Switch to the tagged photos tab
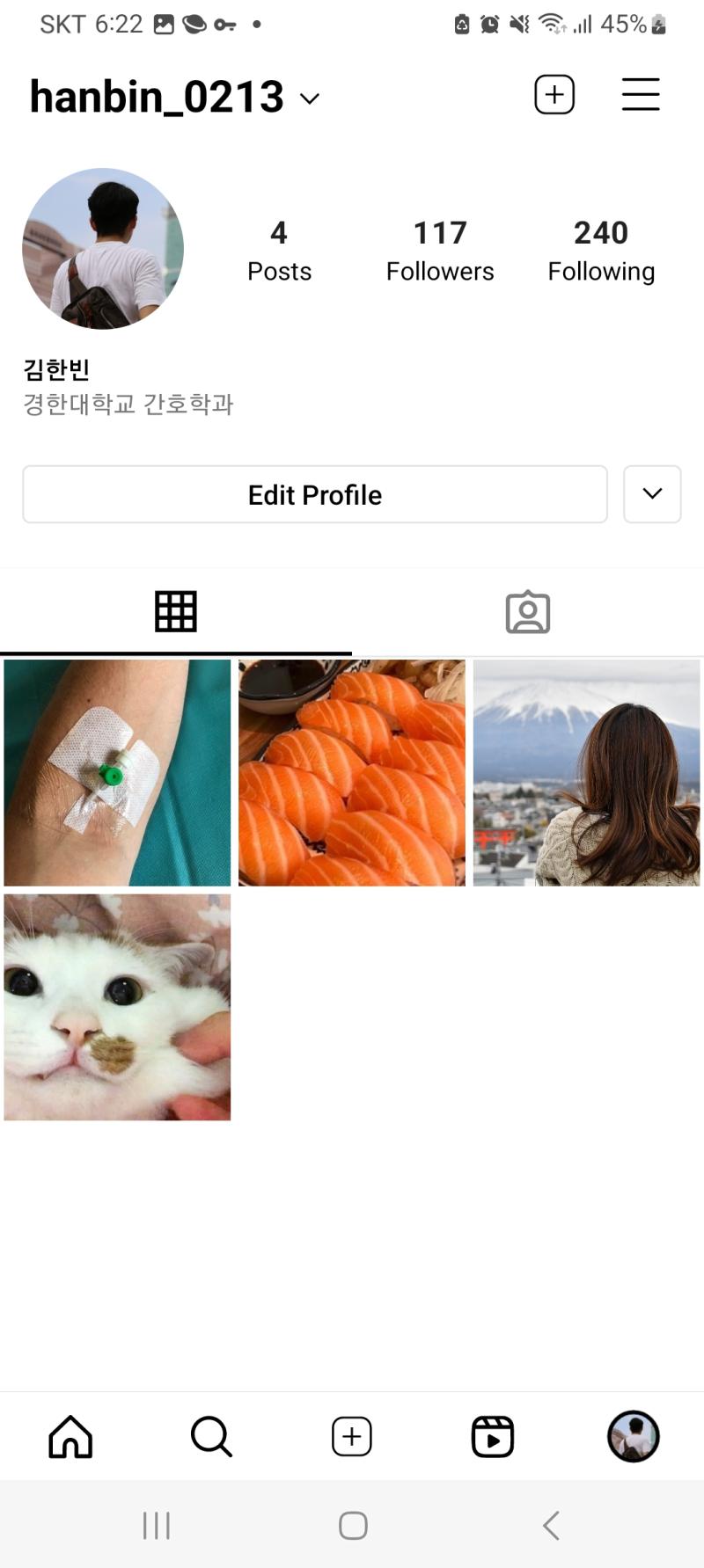The height and width of the screenshot is (1568, 704). (x=528, y=612)
